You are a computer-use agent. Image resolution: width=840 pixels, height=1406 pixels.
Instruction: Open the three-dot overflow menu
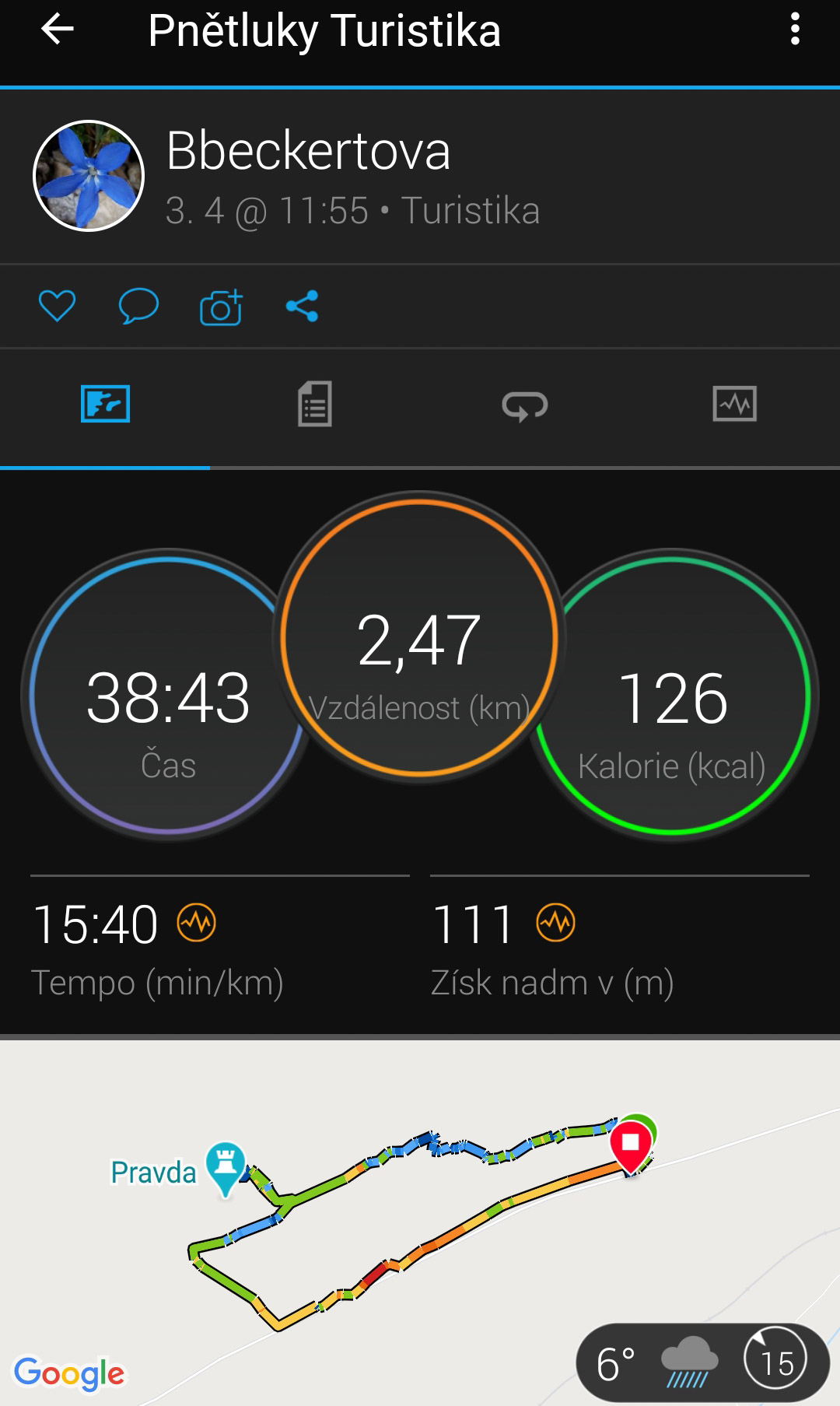click(794, 30)
